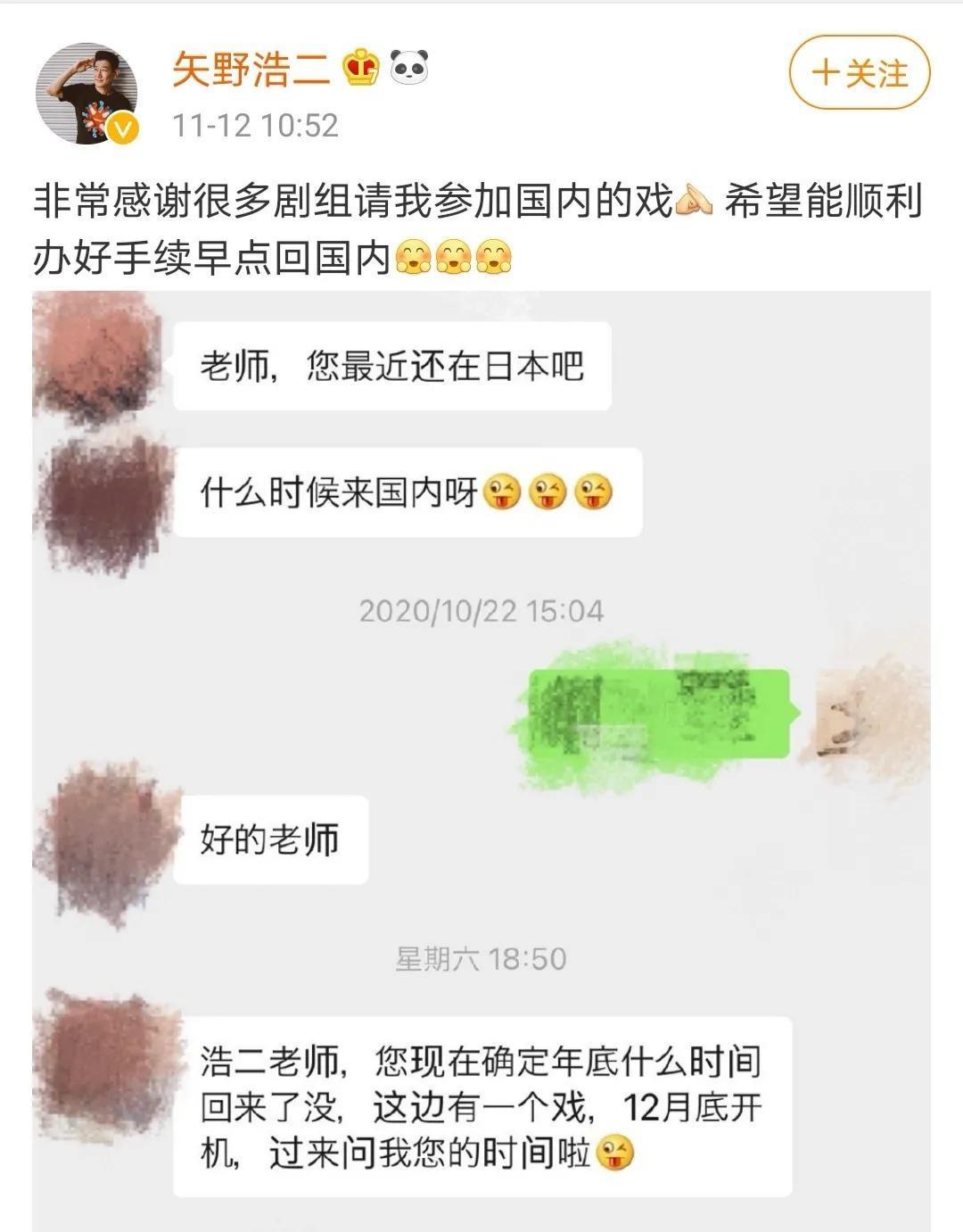Open the 矢野浩二 username link

click(x=251, y=68)
